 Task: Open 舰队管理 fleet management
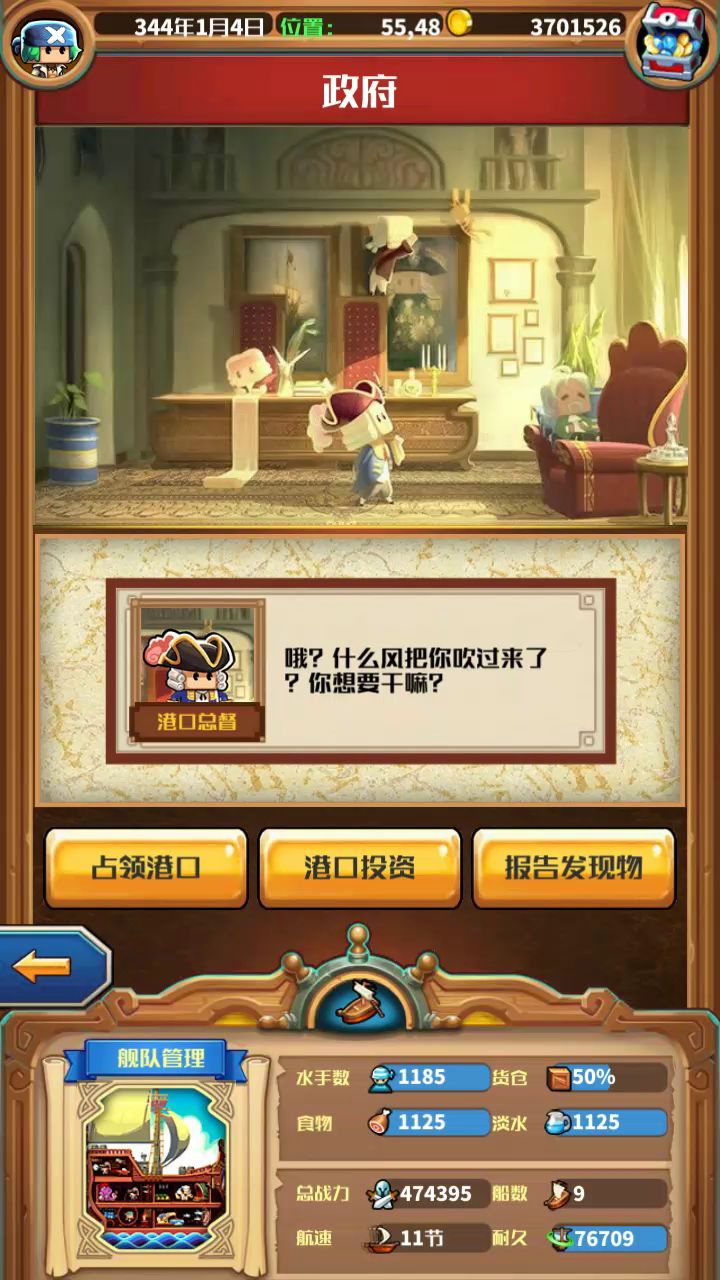coord(160,1058)
